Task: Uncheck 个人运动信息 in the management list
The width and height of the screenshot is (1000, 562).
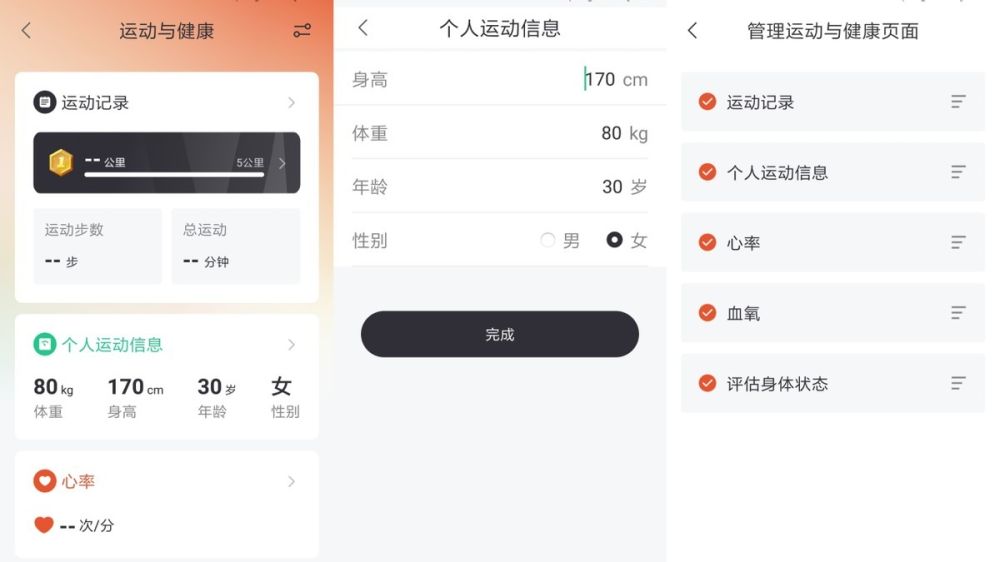Action: tap(707, 172)
